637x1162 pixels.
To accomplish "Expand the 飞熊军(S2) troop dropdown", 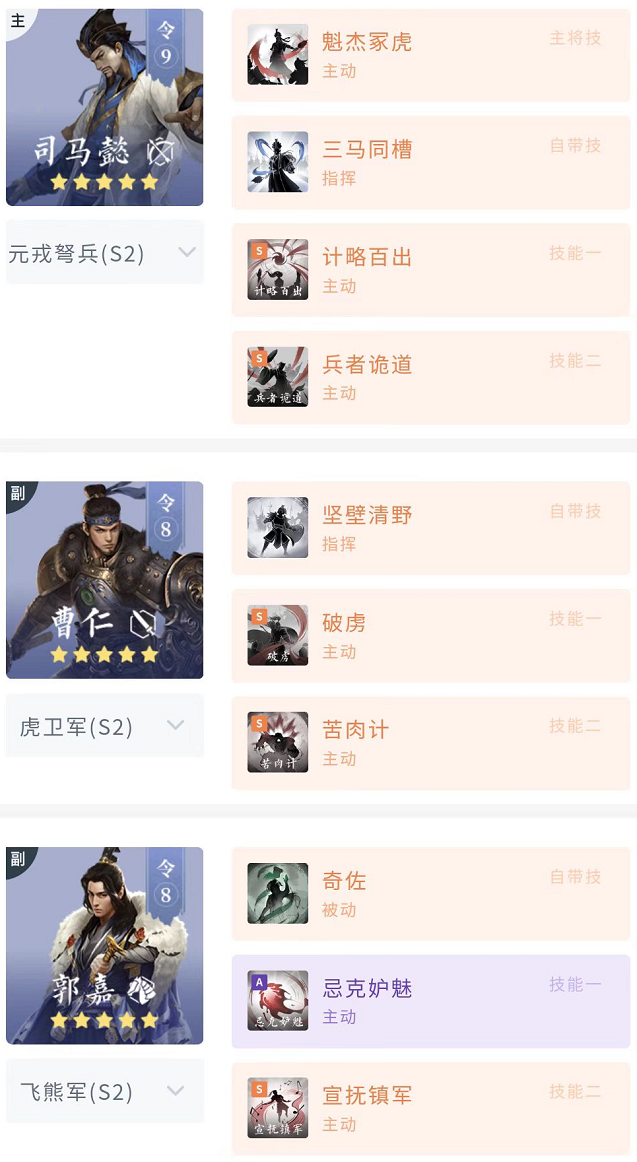I will tap(104, 1091).
